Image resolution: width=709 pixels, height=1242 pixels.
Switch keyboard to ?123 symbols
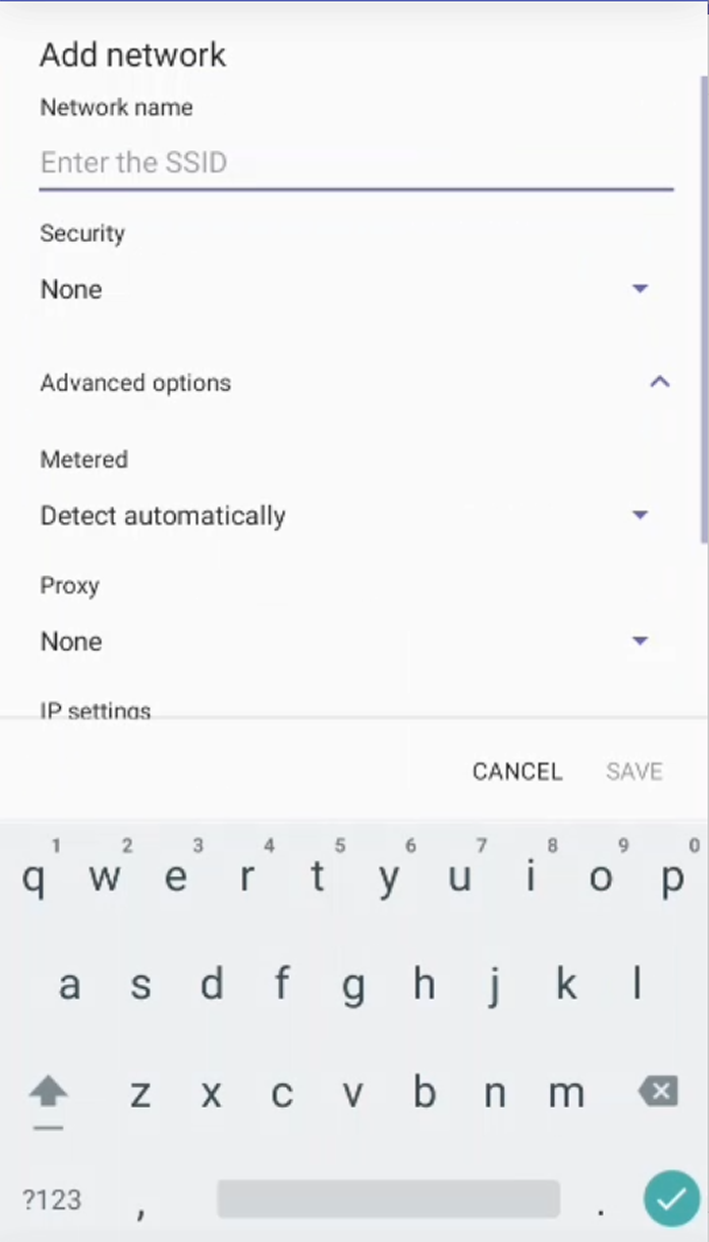click(52, 1199)
